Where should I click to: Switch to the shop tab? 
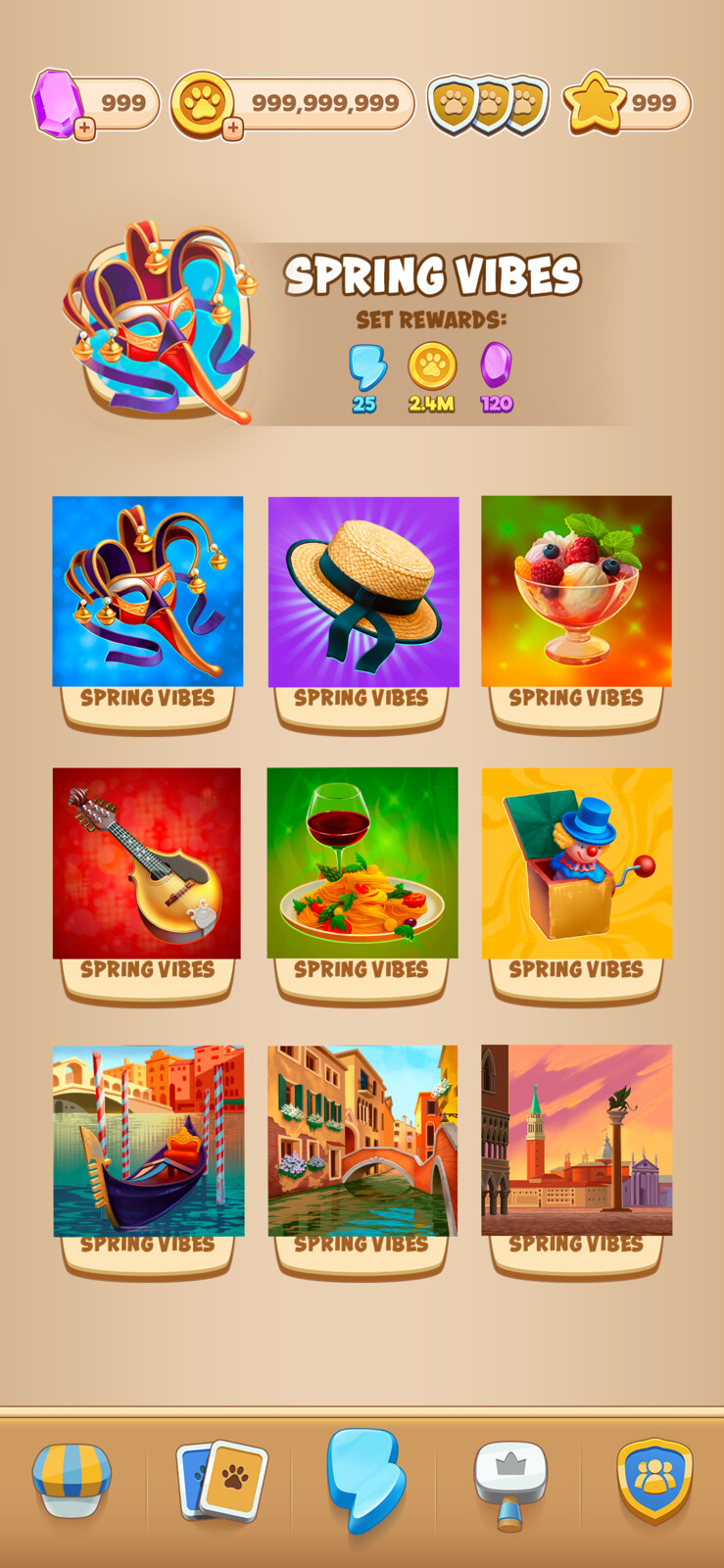click(x=72, y=1480)
